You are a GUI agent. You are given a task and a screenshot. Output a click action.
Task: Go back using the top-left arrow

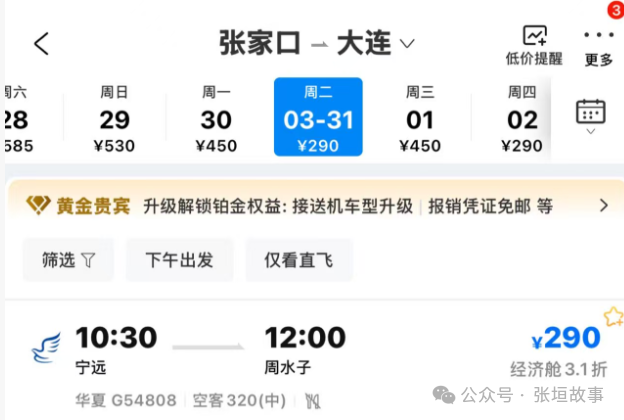click(x=41, y=44)
